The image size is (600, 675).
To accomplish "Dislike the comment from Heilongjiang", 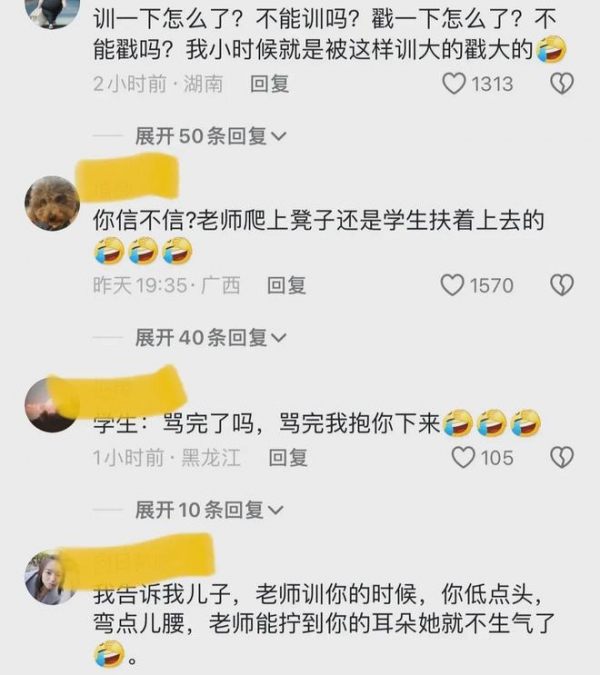I will click(562, 458).
